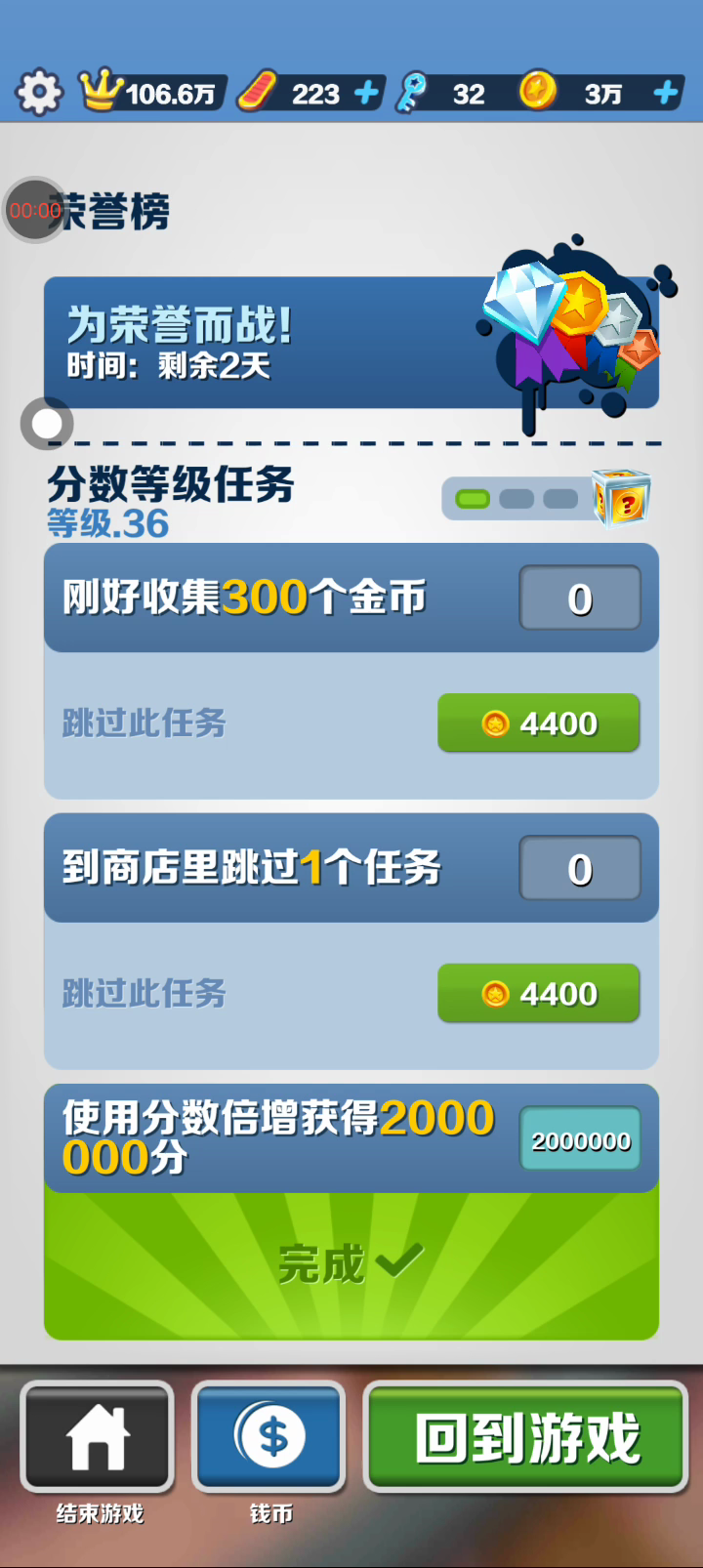Open the 钱币 coin shop

[x=269, y=1438]
